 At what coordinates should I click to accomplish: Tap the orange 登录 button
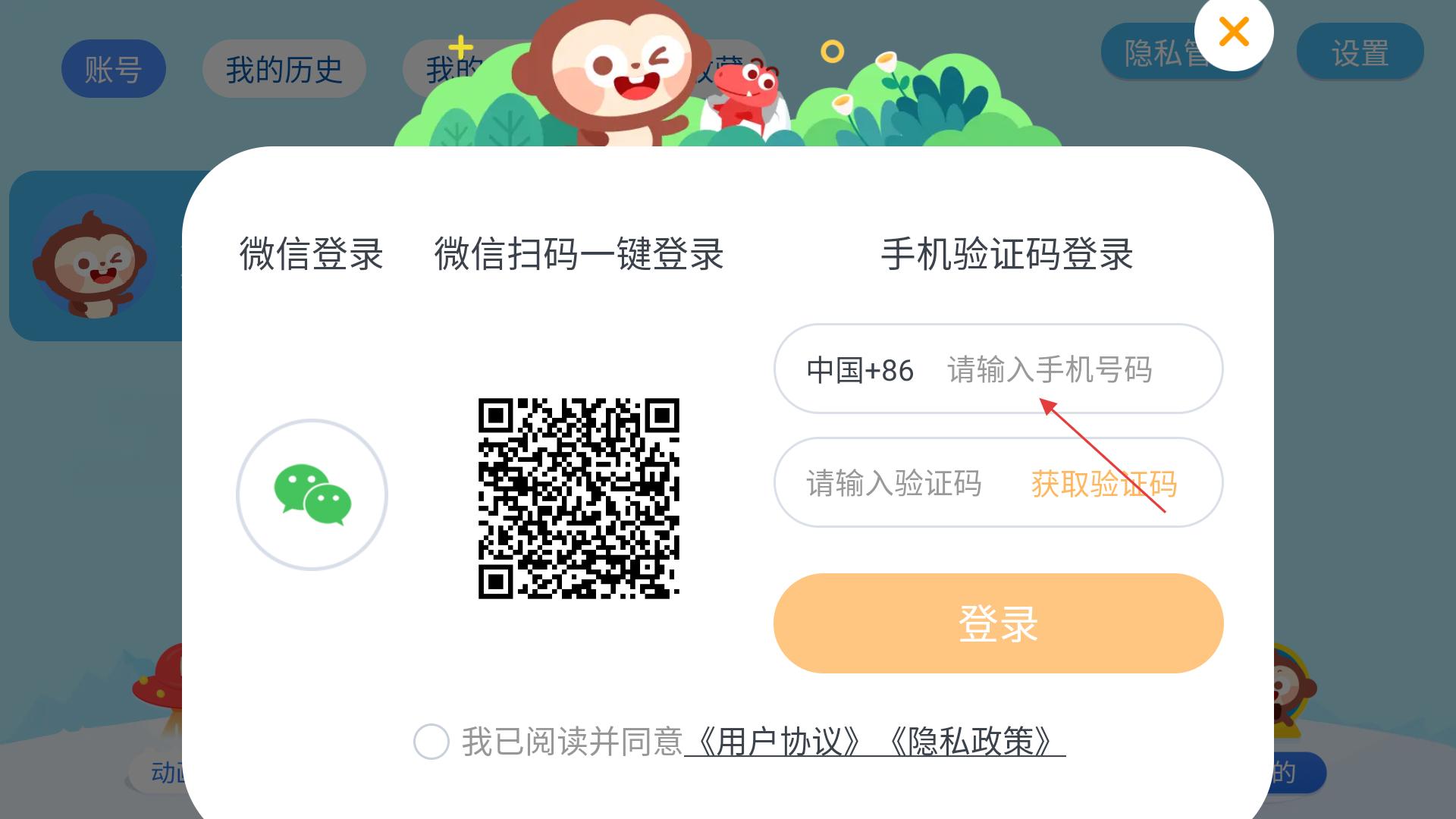[x=998, y=623]
